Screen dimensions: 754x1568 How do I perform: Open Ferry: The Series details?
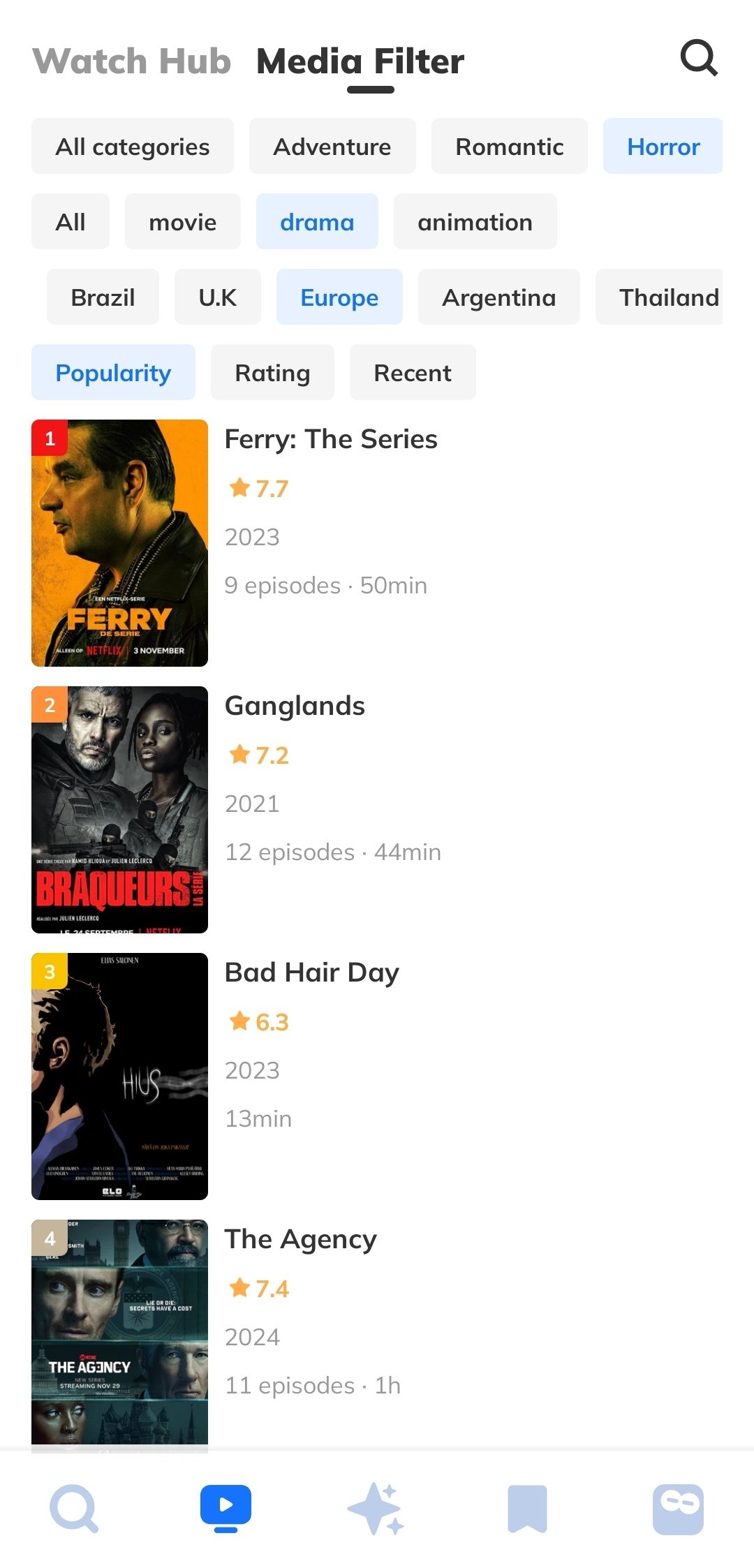330,440
